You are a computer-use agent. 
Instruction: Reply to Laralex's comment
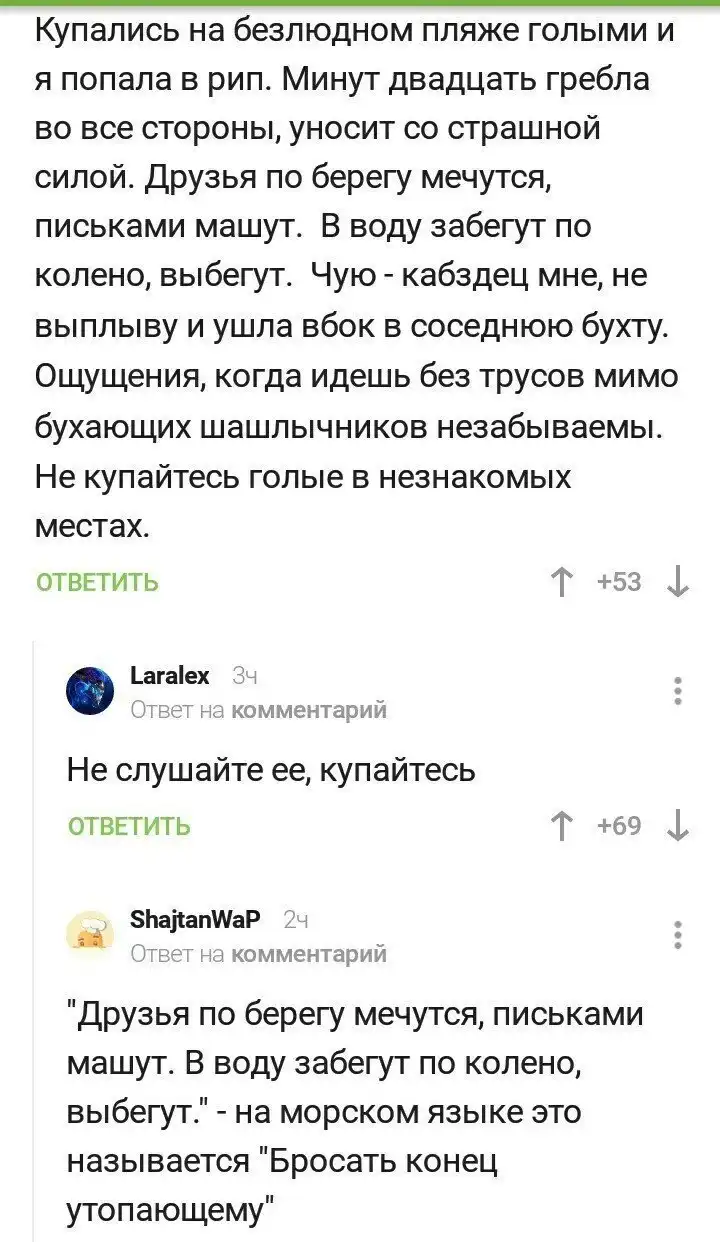129,826
